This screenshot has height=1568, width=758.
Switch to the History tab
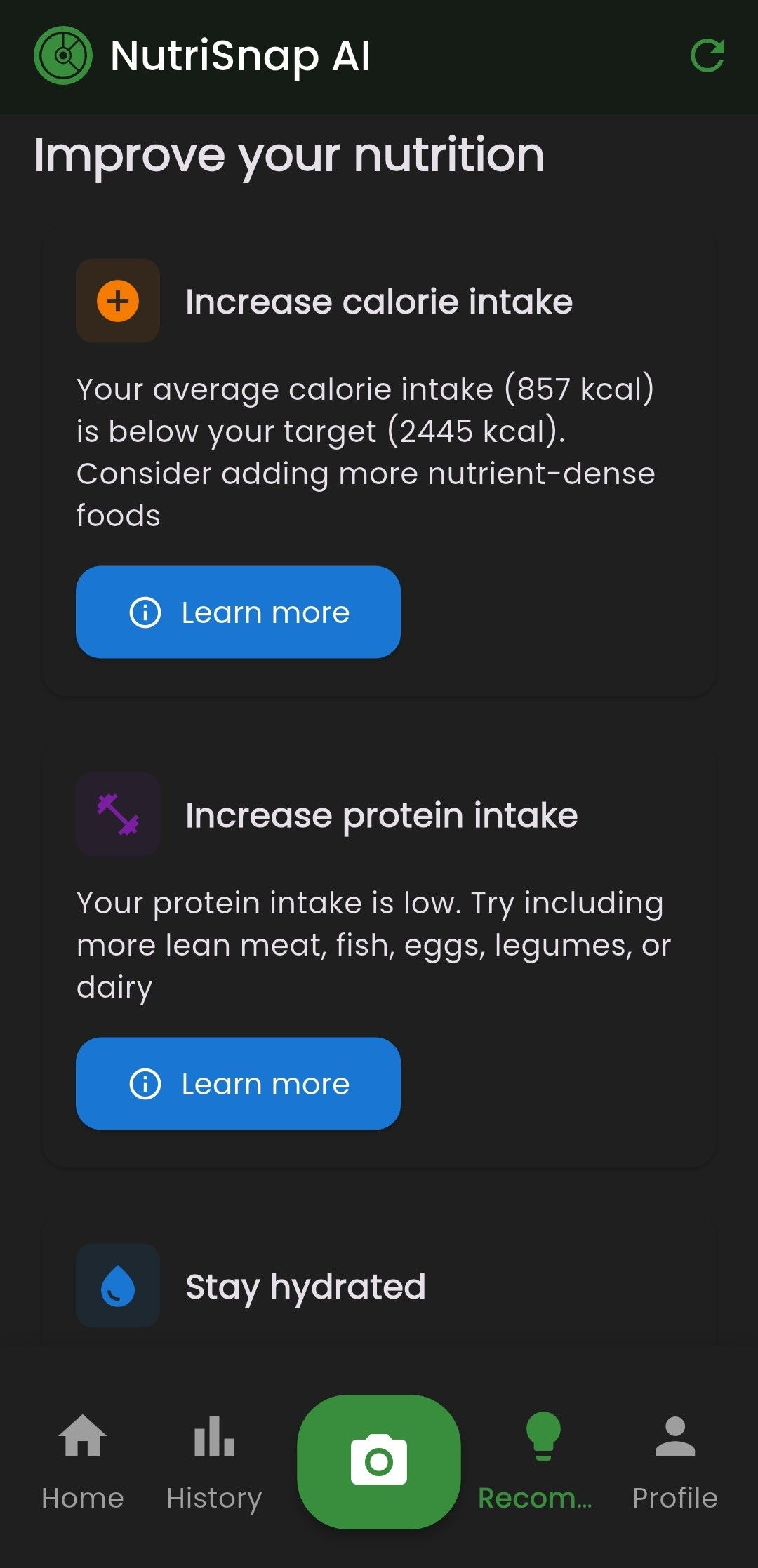pos(214,1462)
